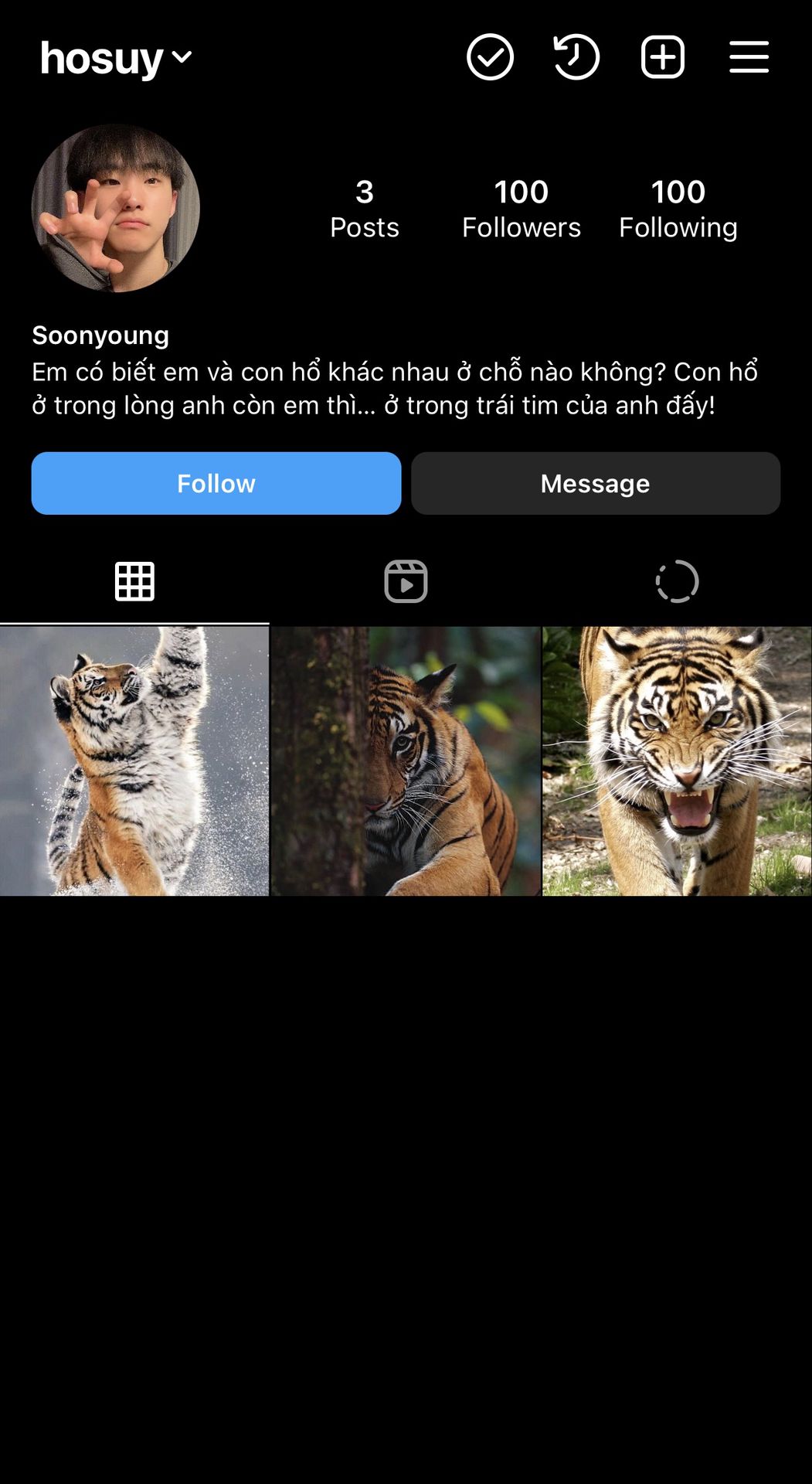The width and height of the screenshot is (812, 1484).
Task: Open the 100 Following list
Action: (x=678, y=209)
